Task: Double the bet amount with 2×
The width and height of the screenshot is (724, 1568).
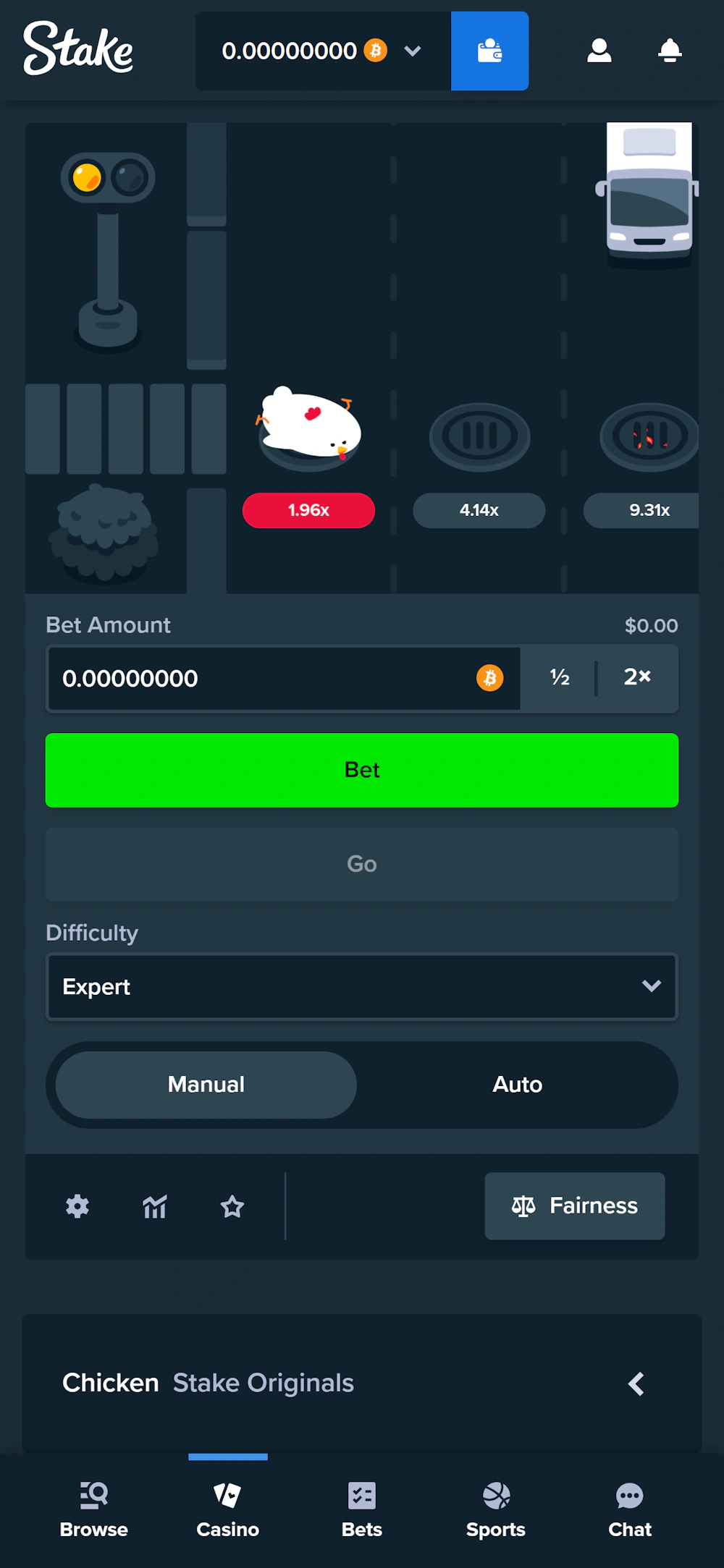Action: click(x=637, y=678)
